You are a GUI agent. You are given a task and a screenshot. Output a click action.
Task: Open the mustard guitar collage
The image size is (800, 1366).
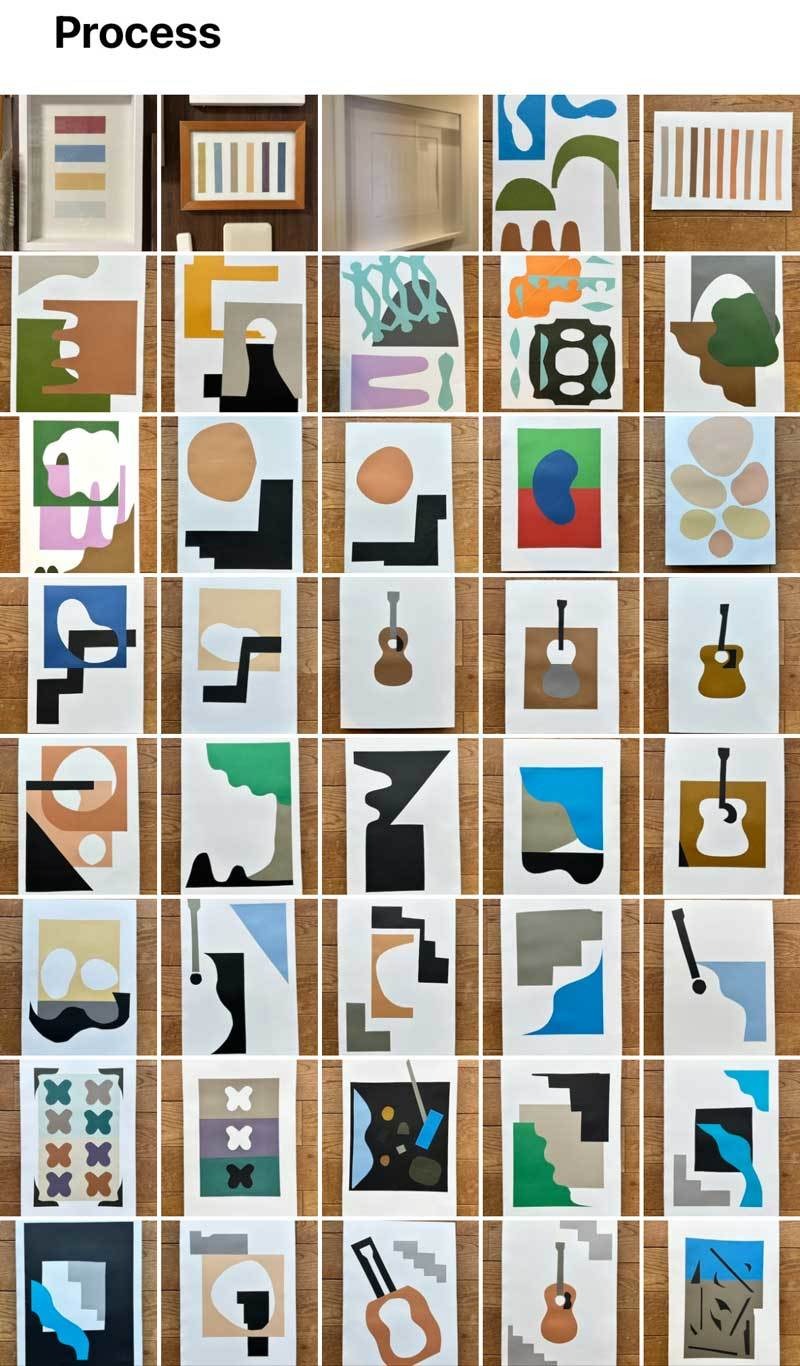721,655
